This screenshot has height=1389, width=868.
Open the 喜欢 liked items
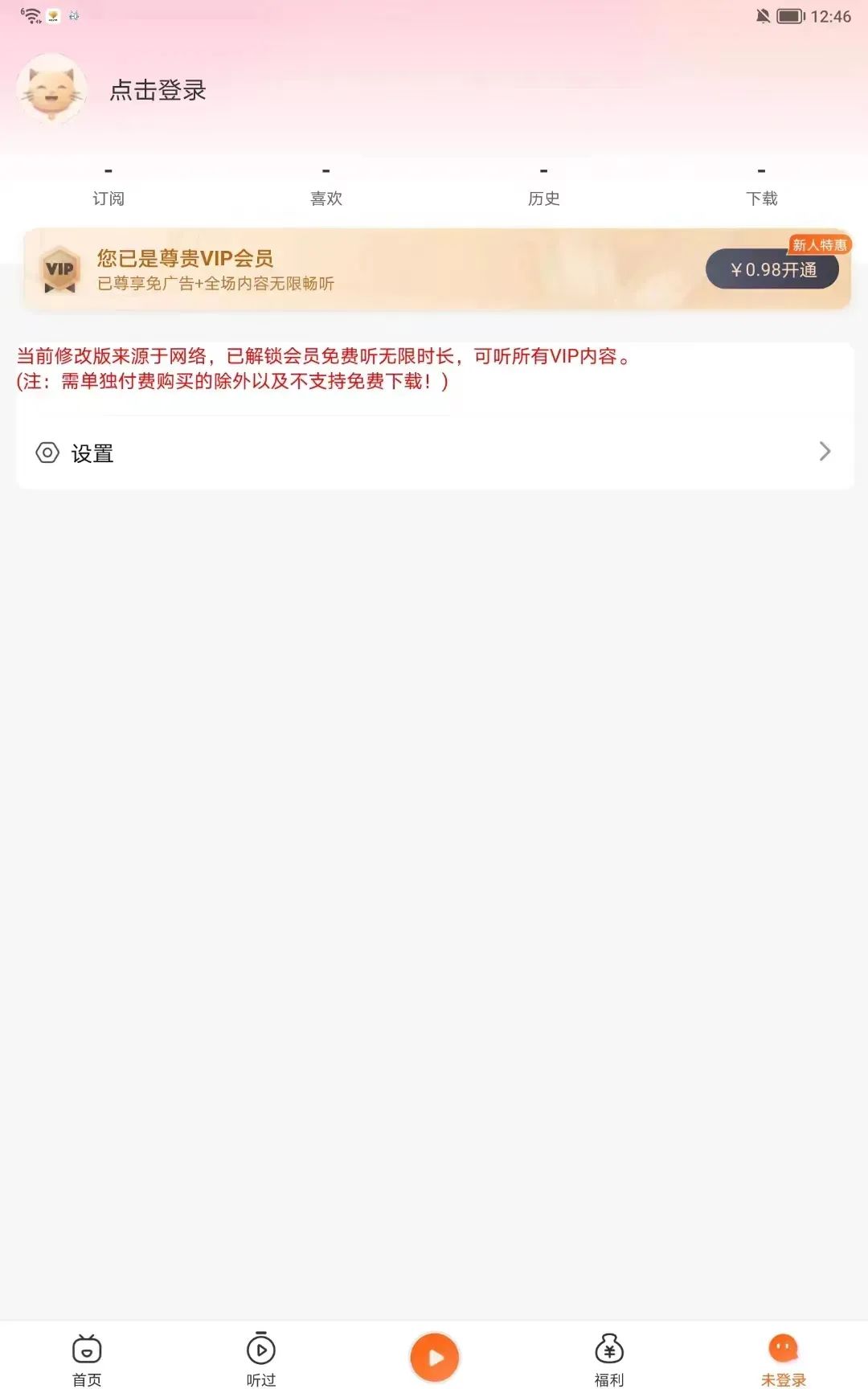326,186
